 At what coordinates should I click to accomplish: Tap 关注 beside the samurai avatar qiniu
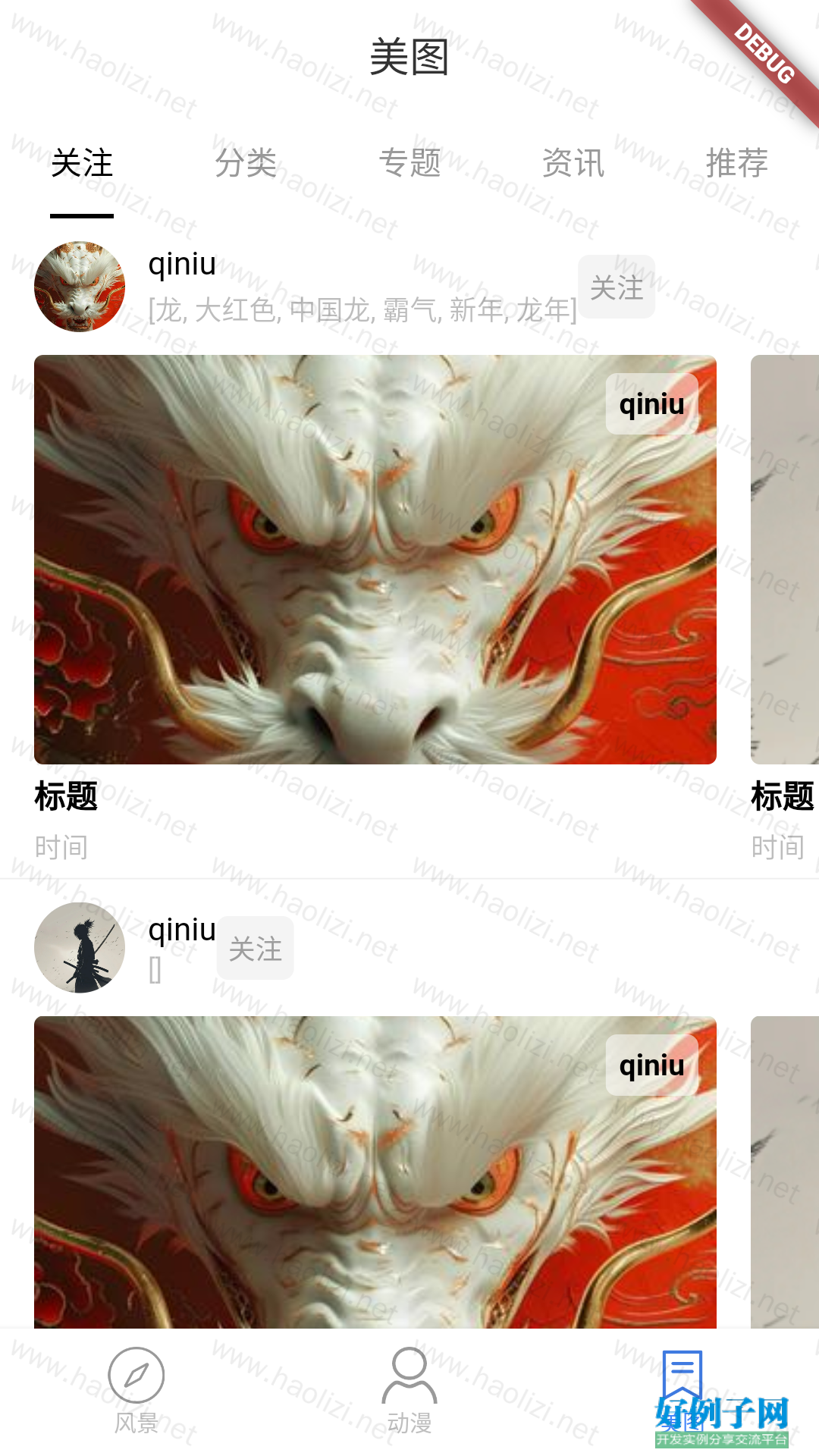[255, 949]
